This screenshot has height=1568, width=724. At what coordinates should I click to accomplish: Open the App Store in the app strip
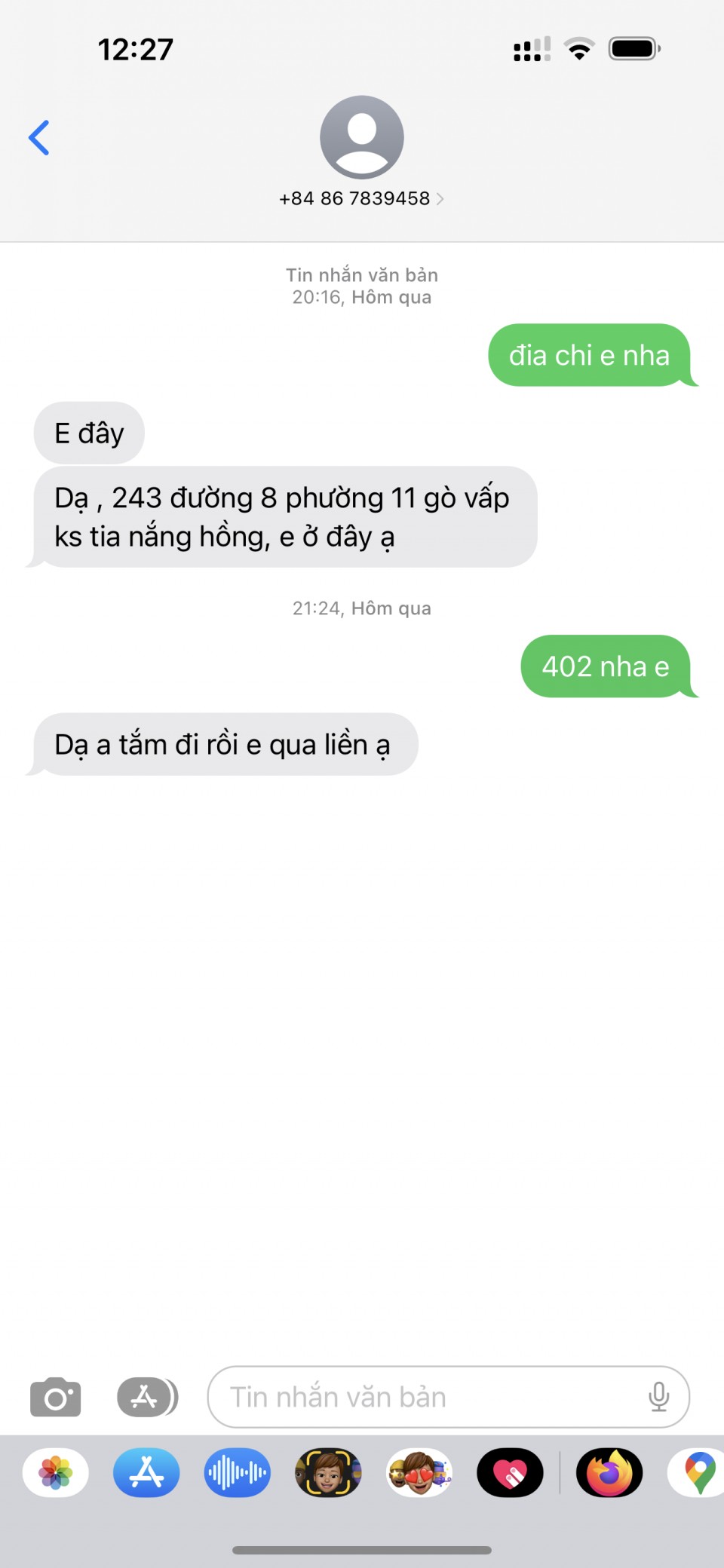pyautogui.click(x=146, y=1472)
